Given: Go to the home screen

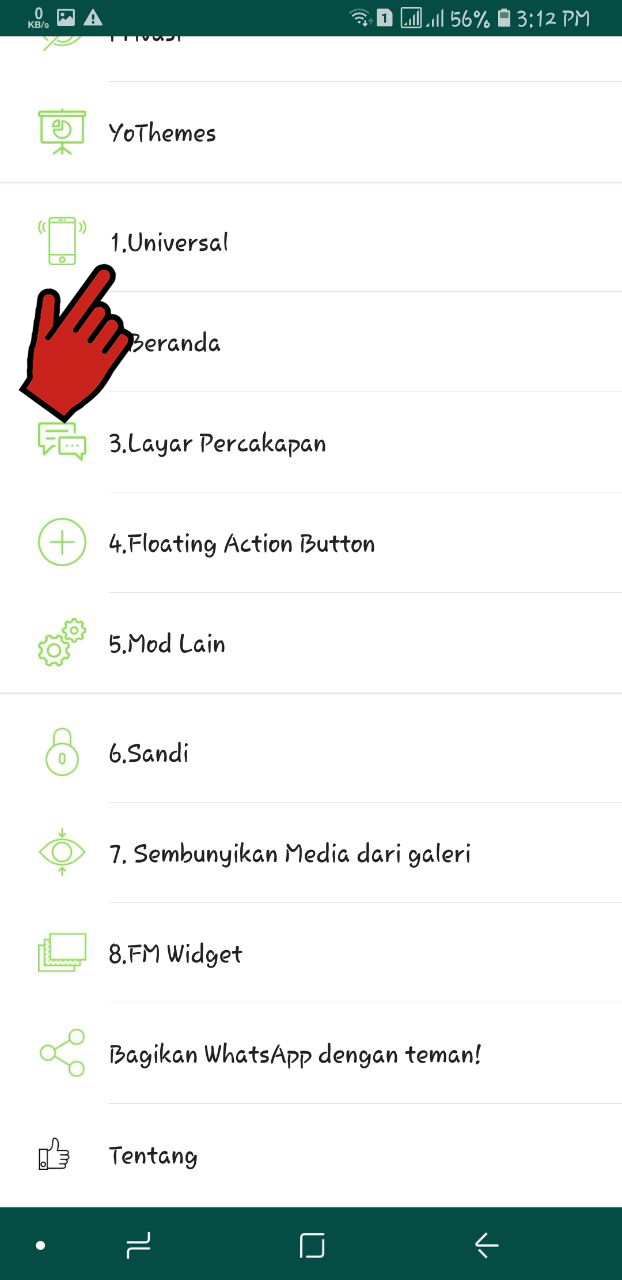Looking at the screenshot, I should coord(312,1245).
